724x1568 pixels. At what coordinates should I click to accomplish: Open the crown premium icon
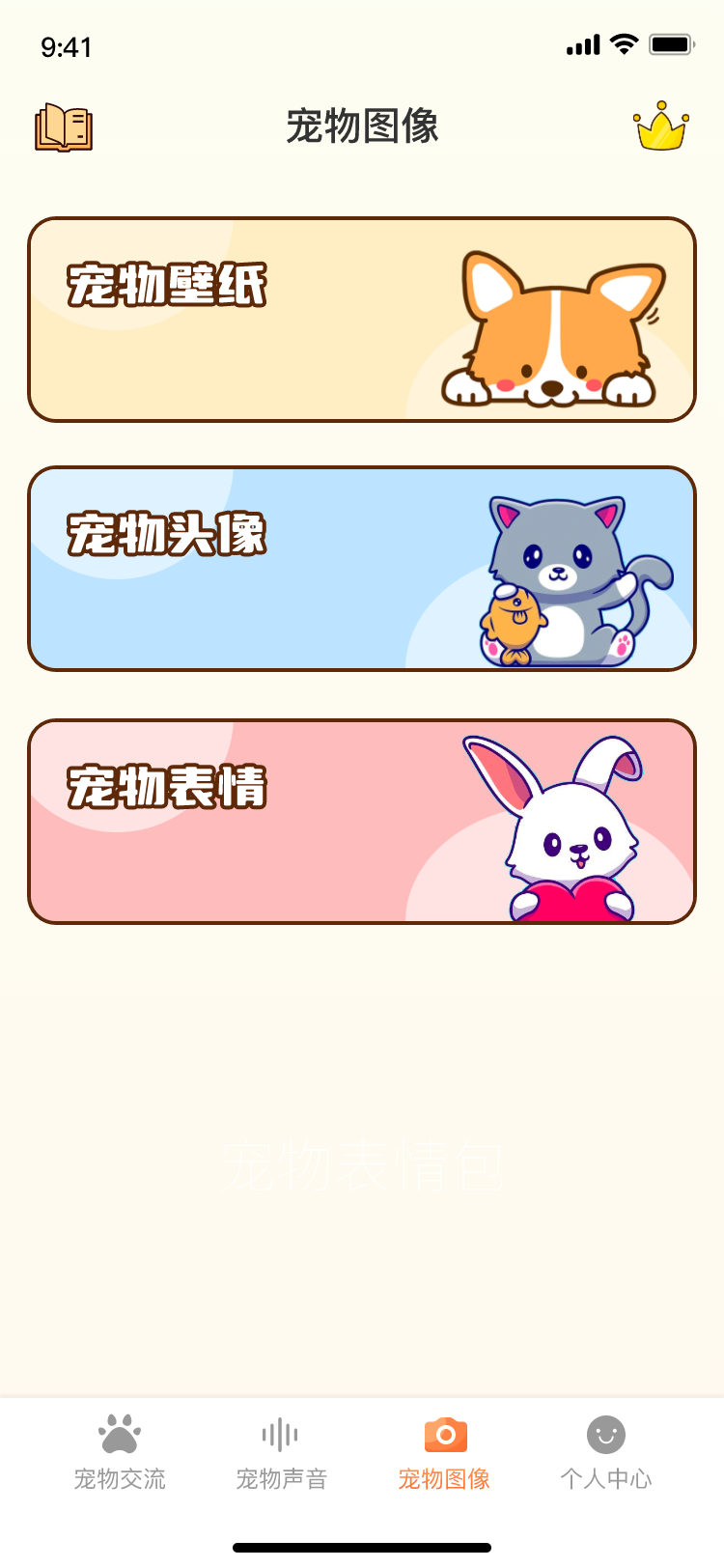point(660,126)
